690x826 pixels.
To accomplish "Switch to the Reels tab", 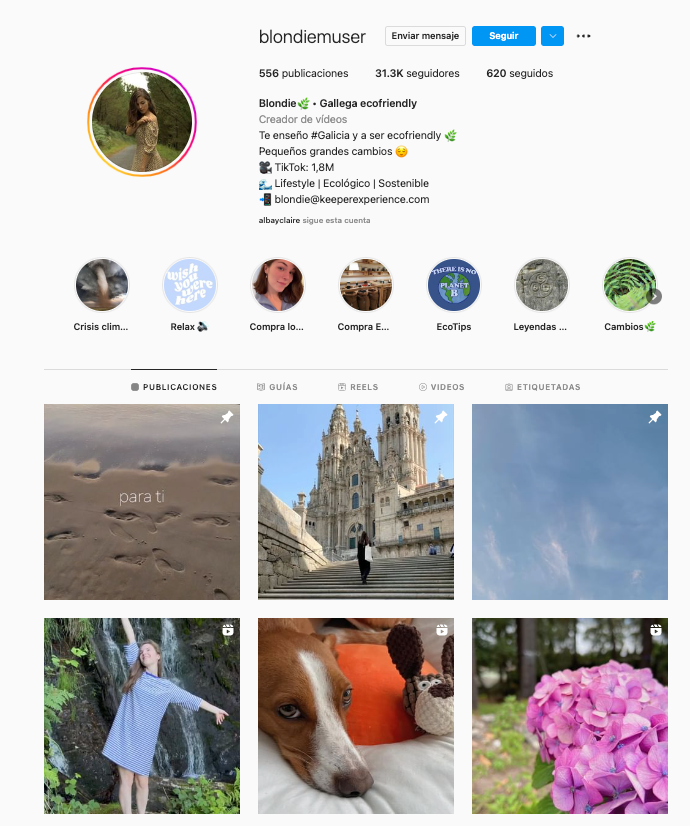I will pyautogui.click(x=358, y=387).
